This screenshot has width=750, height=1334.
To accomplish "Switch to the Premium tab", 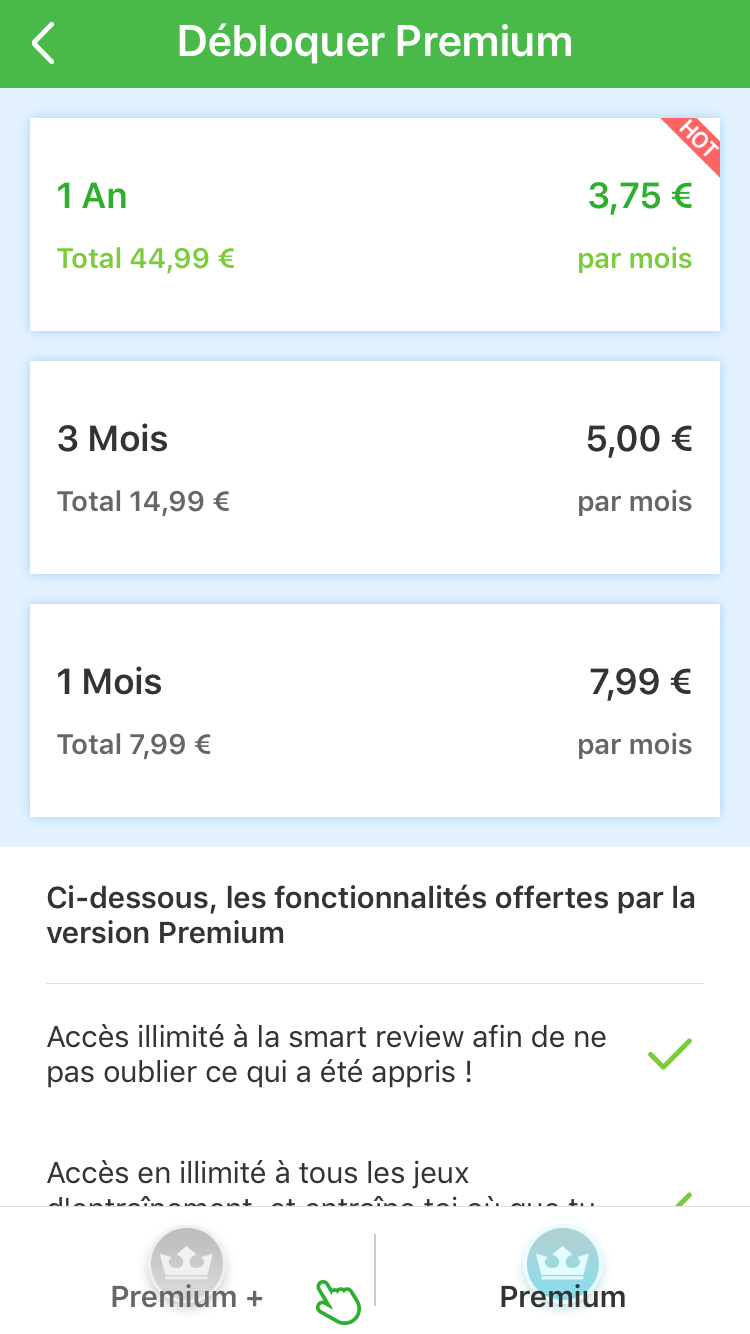I will pyautogui.click(x=562, y=1275).
